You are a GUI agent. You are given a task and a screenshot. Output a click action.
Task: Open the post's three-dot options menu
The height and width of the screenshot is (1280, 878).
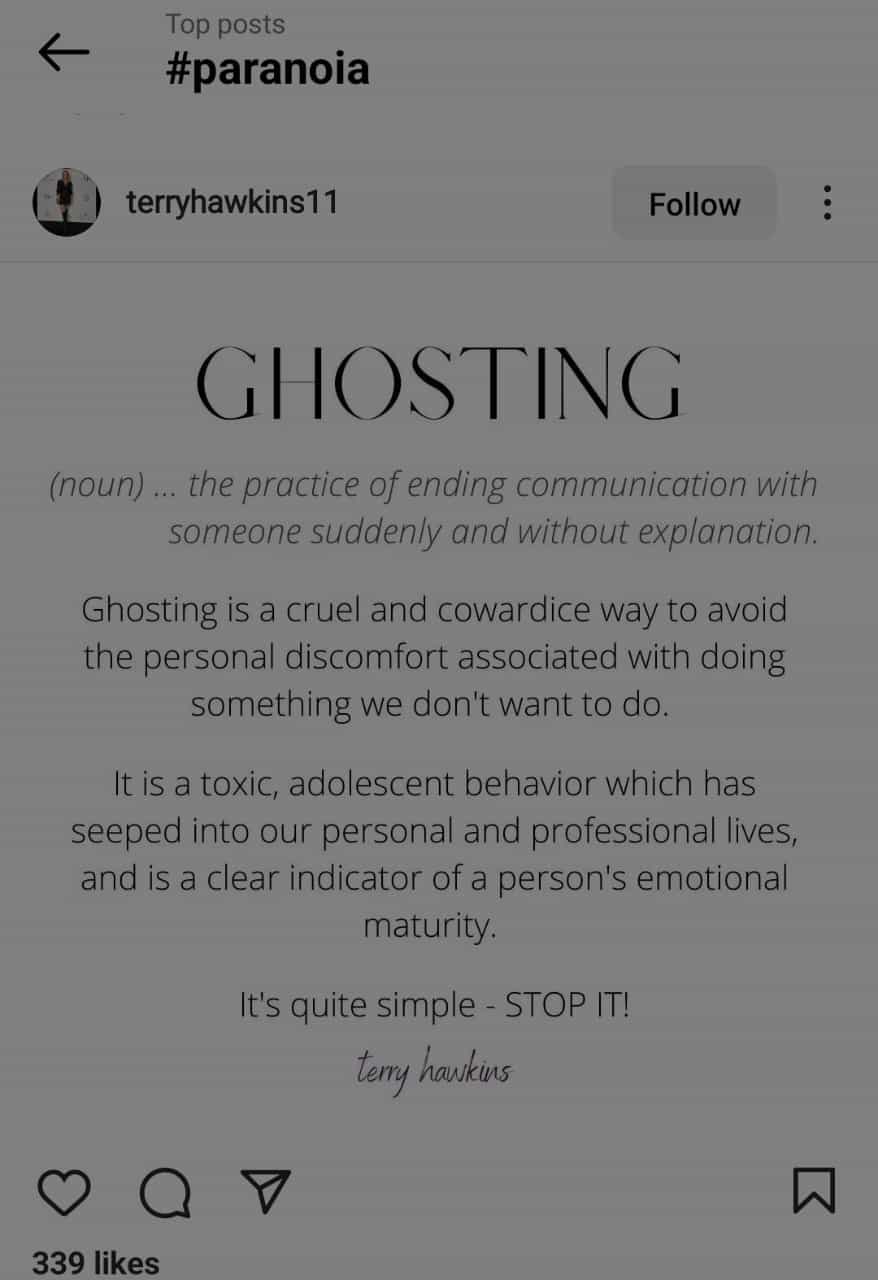click(826, 203)
